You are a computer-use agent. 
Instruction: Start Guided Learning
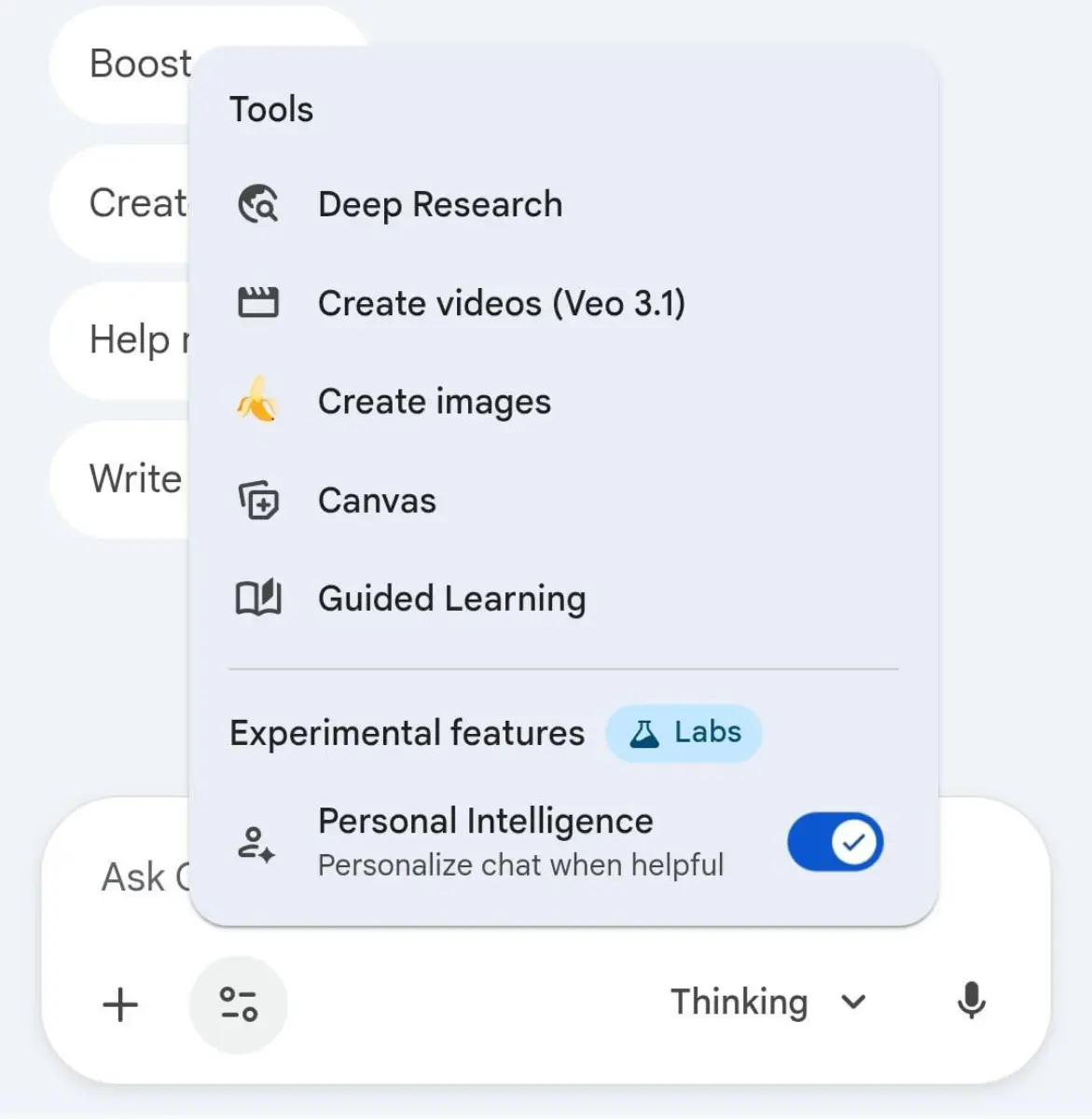click(451, 599)
